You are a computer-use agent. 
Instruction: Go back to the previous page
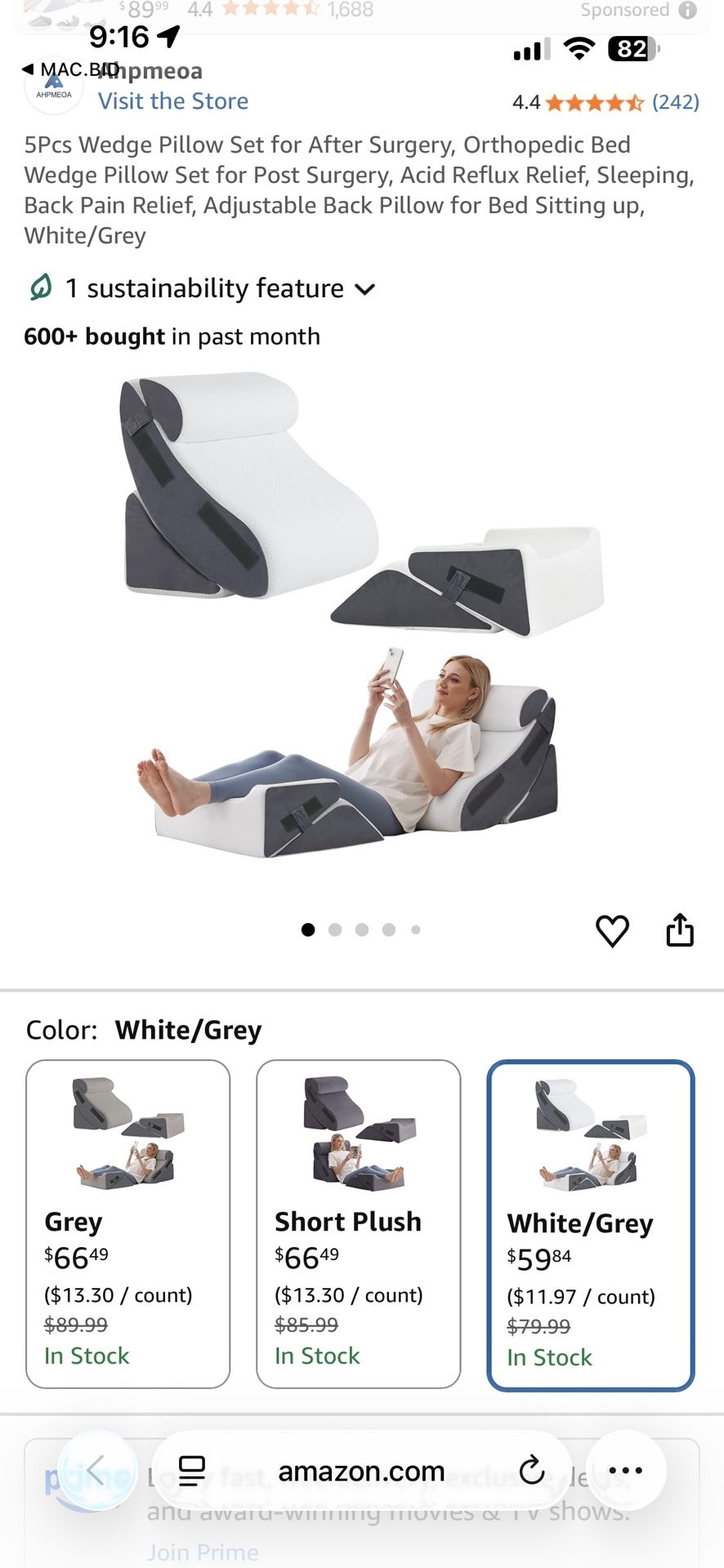coord(96,1472)
